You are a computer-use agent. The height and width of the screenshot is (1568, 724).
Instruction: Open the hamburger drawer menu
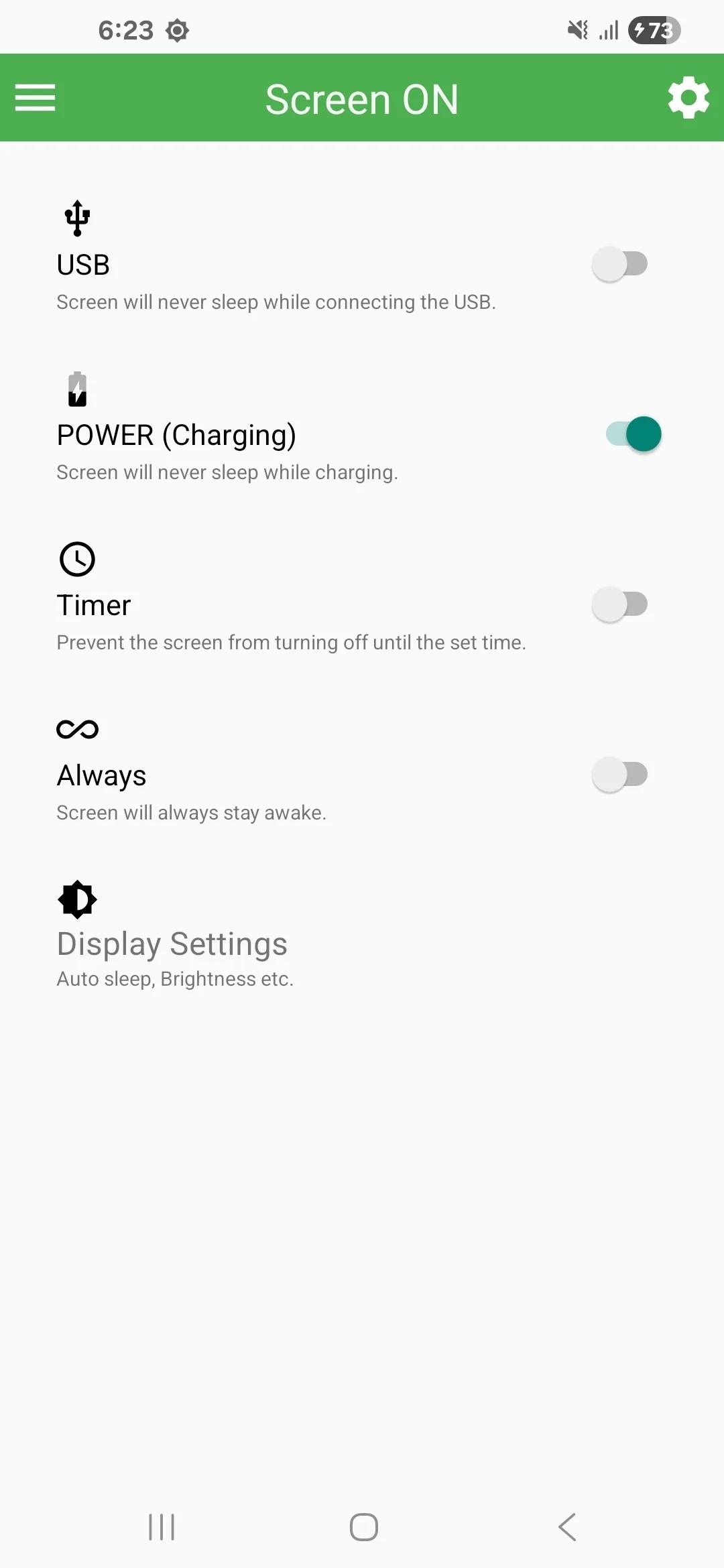36,98
